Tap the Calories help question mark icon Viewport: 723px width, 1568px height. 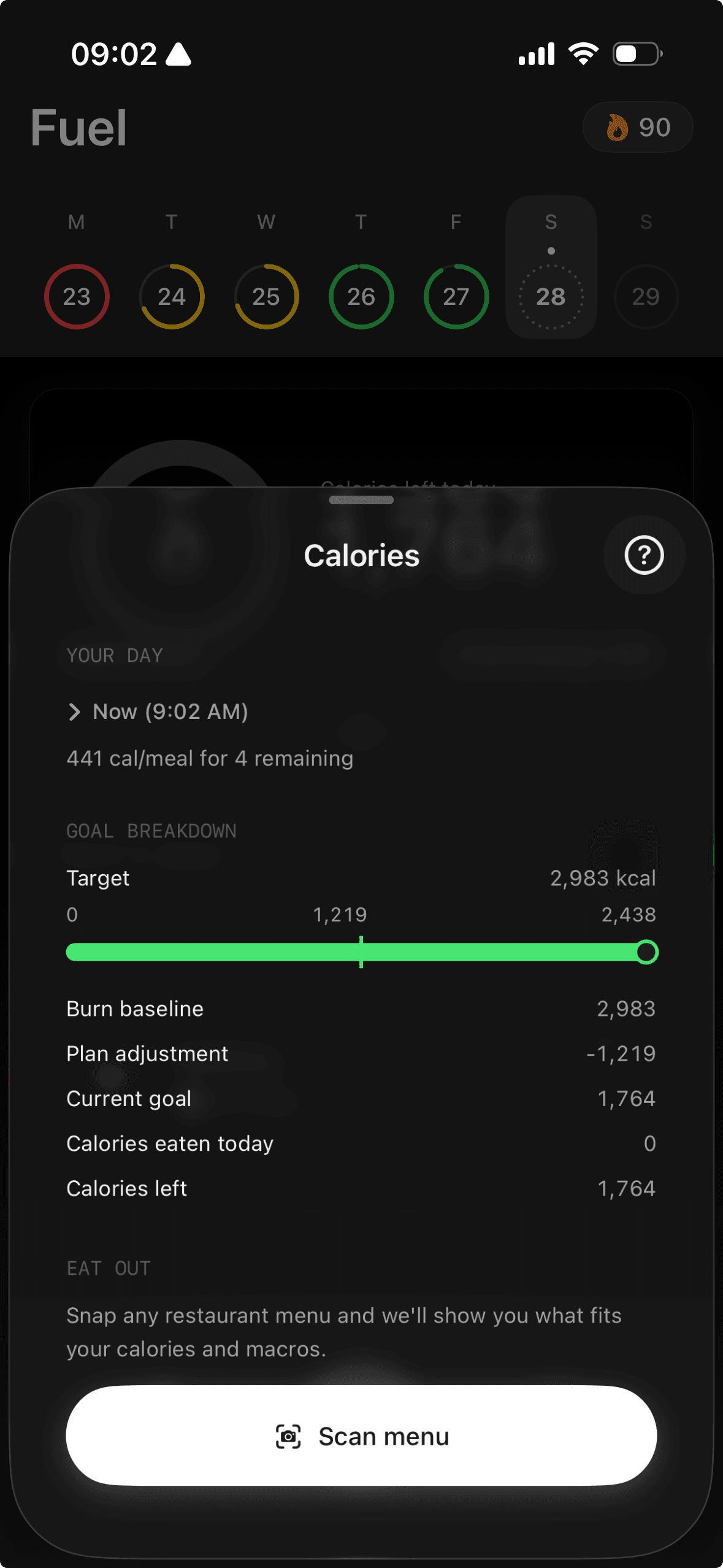[x=643, y=555]
